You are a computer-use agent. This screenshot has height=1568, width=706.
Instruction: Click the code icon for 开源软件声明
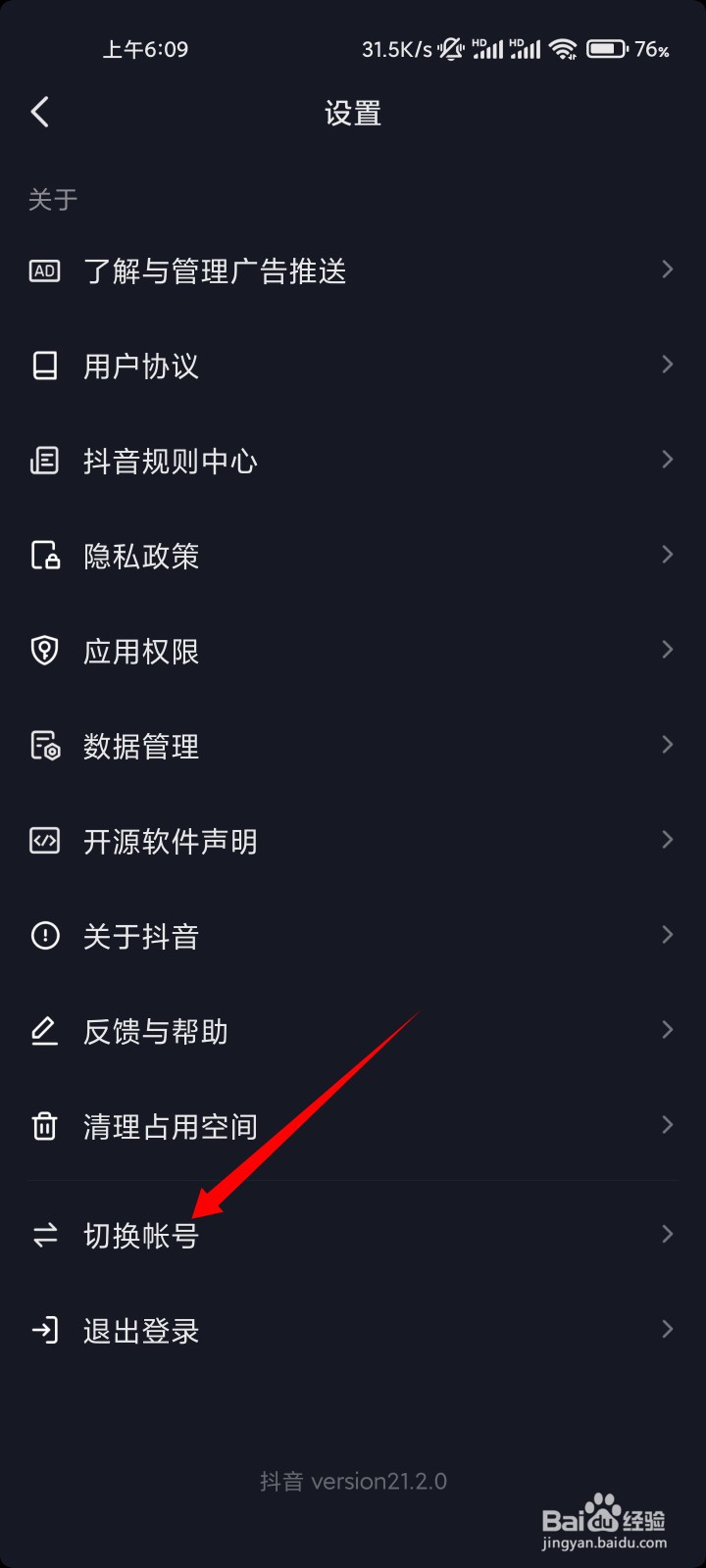click(44, 840)
